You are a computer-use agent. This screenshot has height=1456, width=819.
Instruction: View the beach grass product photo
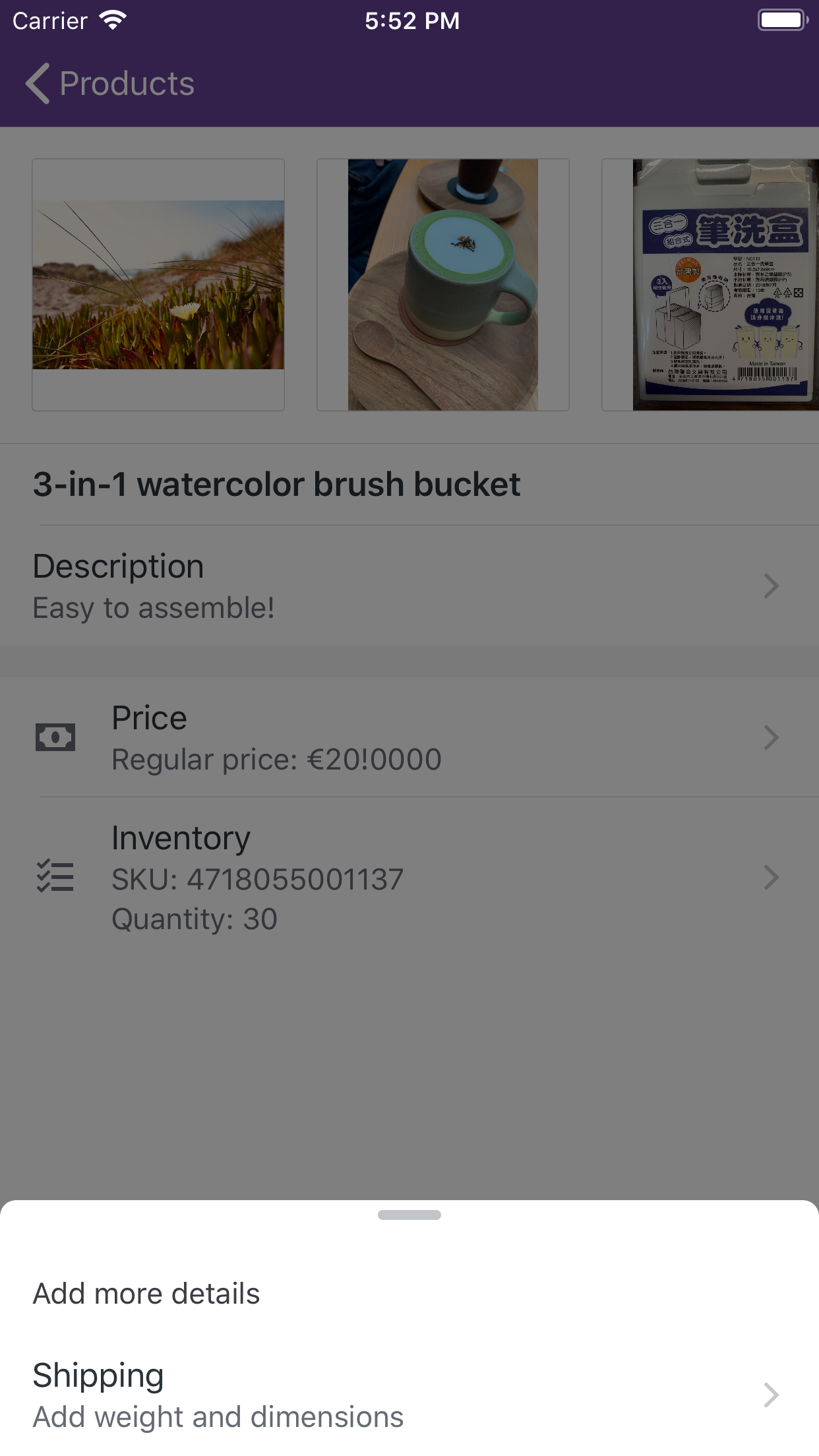point(158,285)
